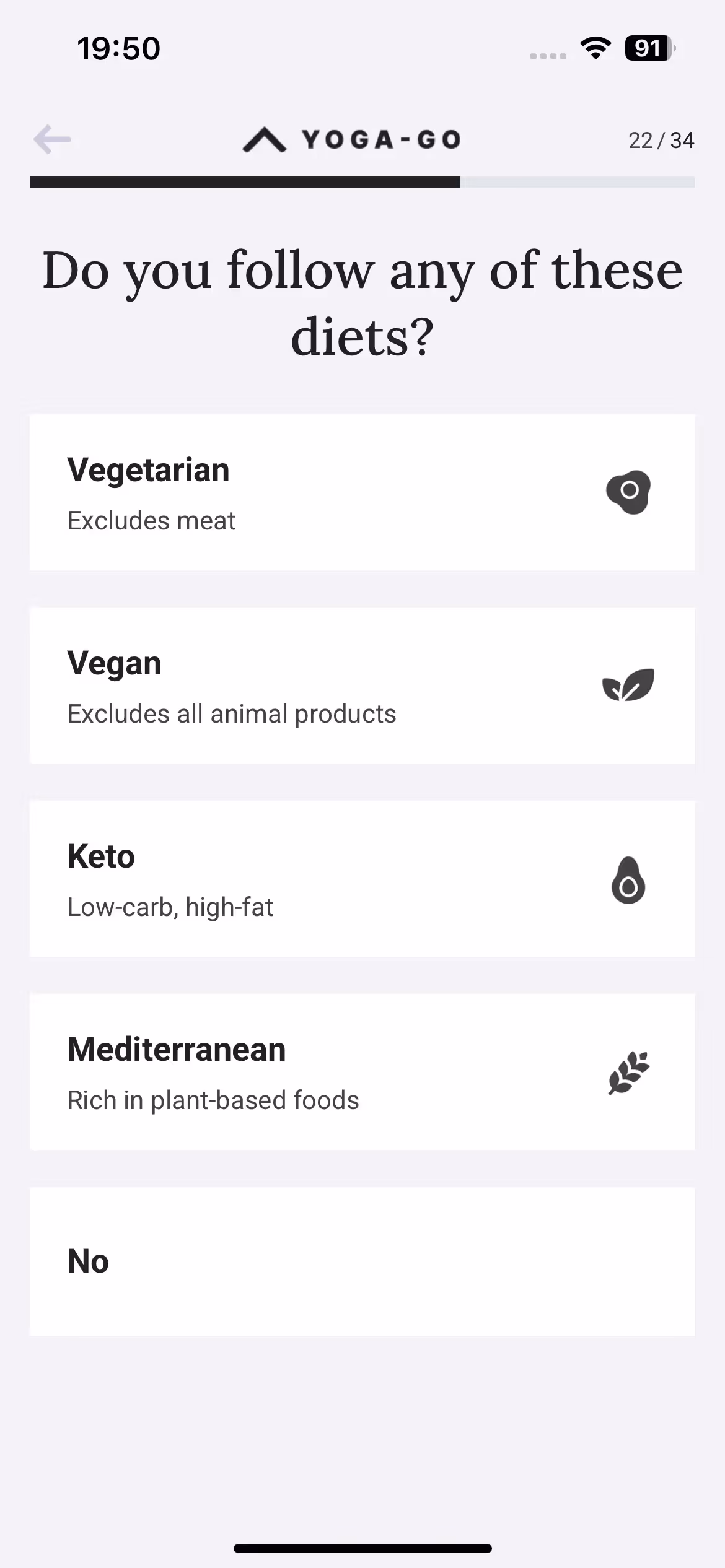Go back using the arrow icon
This screenshot has height=1568, width=725.
click(52, 139)
